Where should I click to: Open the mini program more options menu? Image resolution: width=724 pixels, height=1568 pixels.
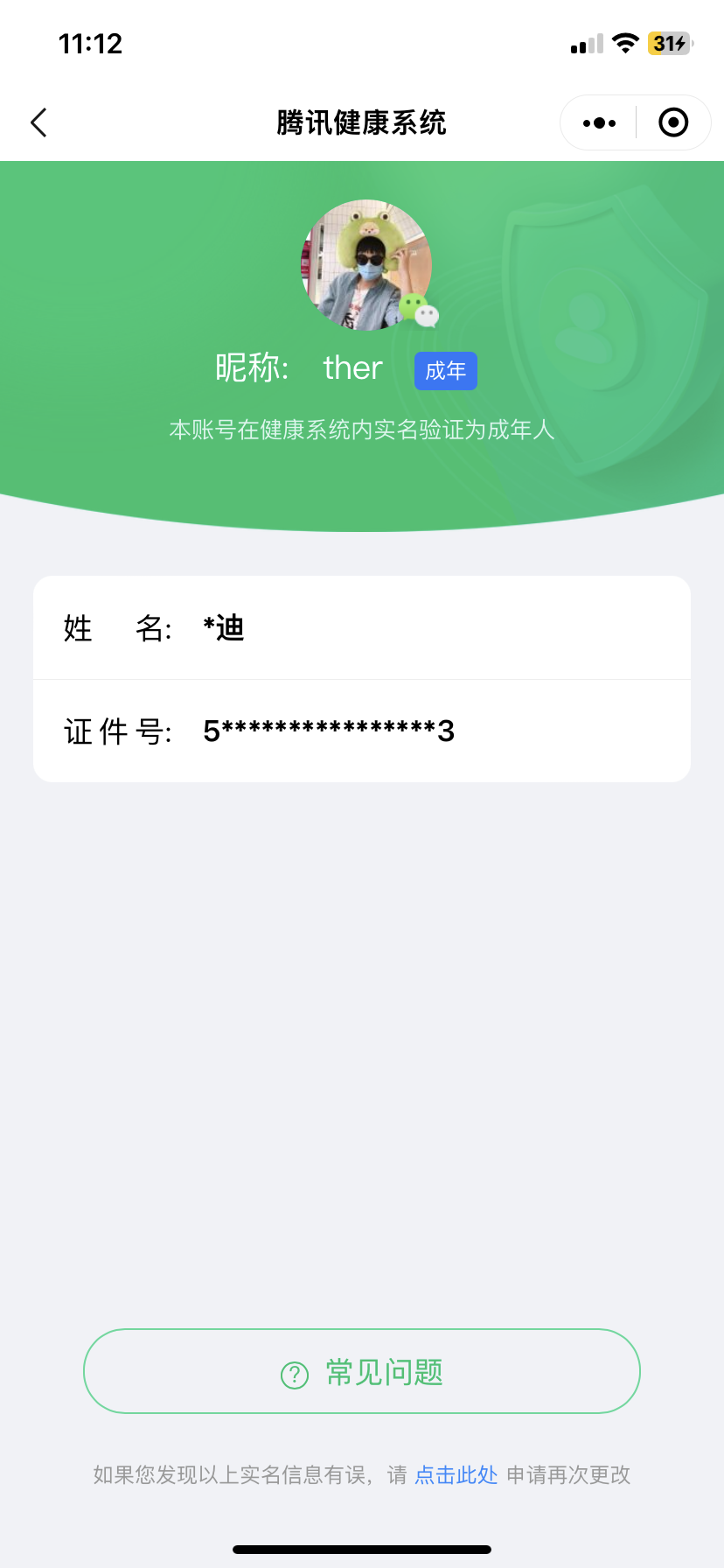click(x=599, y=123)
